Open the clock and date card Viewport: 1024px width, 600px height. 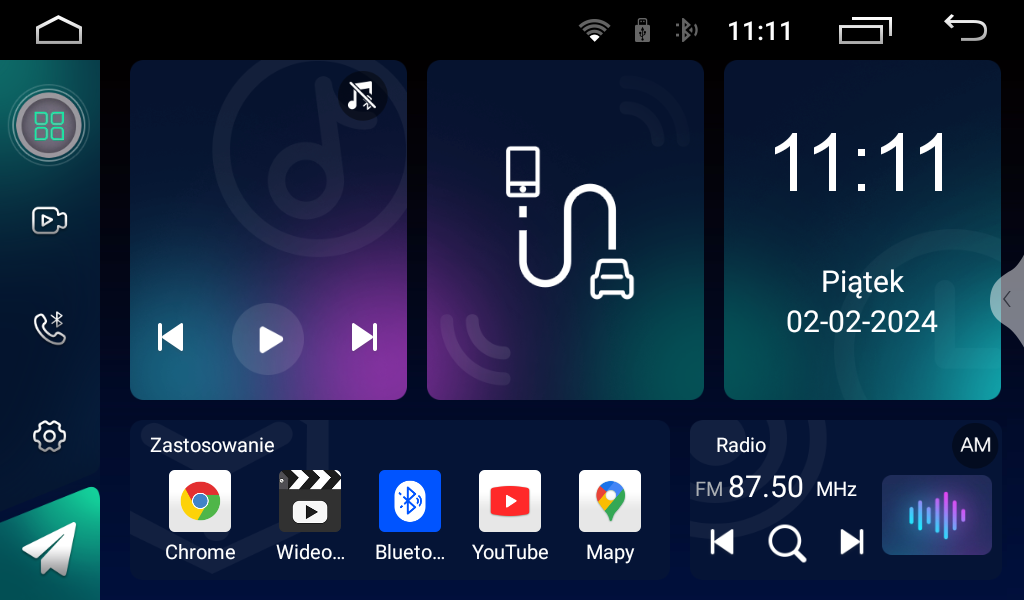coord(862,230)
